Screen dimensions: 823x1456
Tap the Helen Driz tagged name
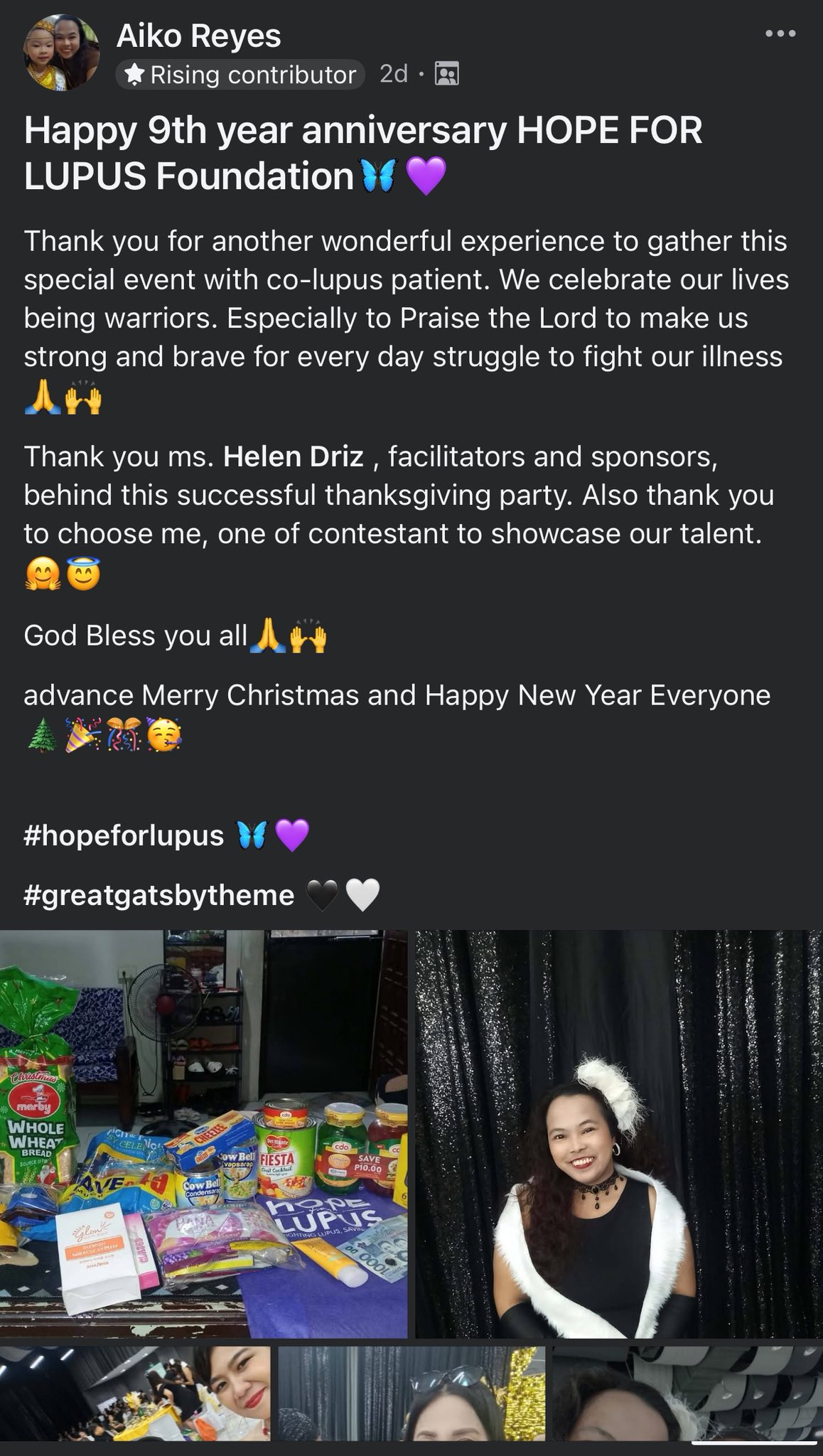[294, 456]
